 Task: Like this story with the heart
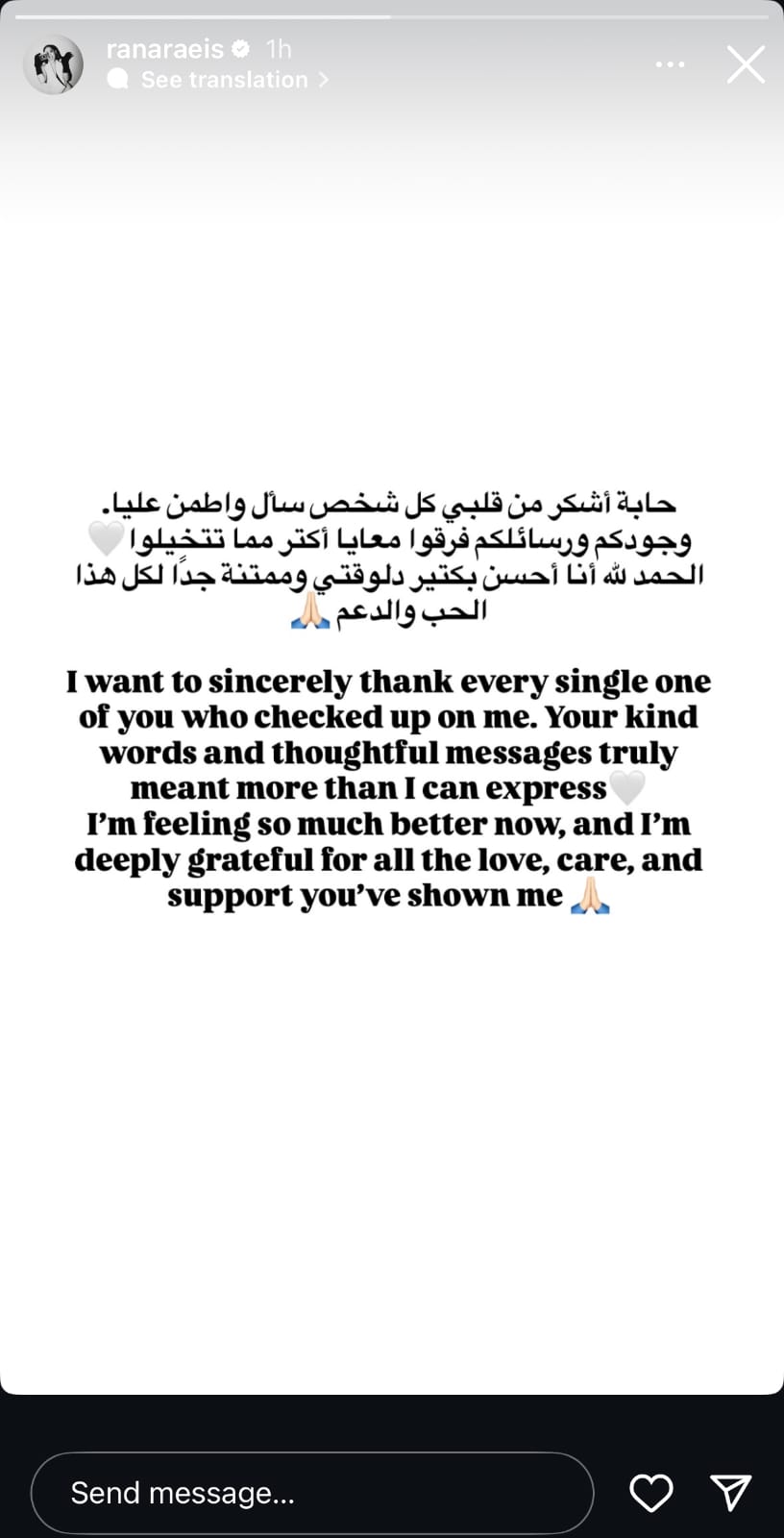coord(650,1493)
